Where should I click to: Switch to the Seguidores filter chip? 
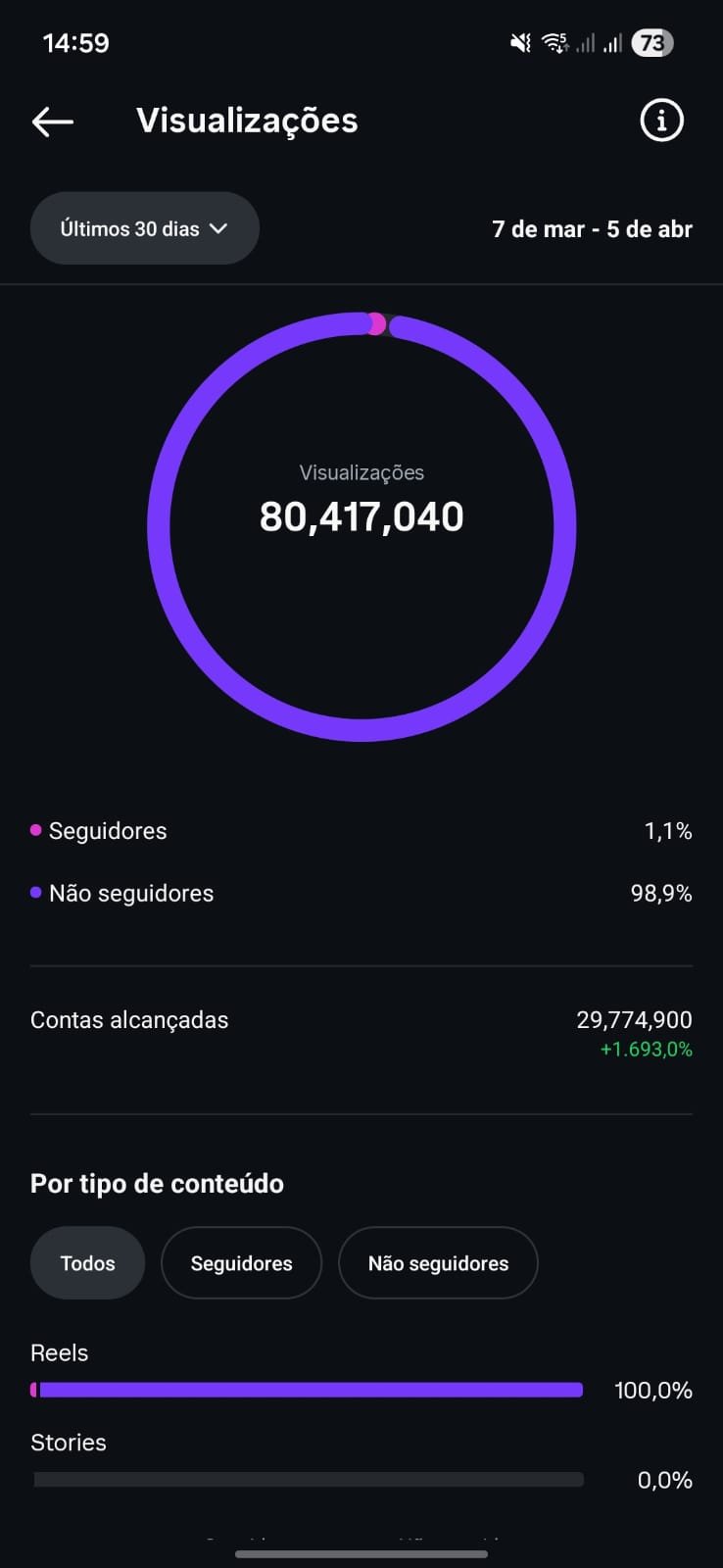(x=241, y=1263)
